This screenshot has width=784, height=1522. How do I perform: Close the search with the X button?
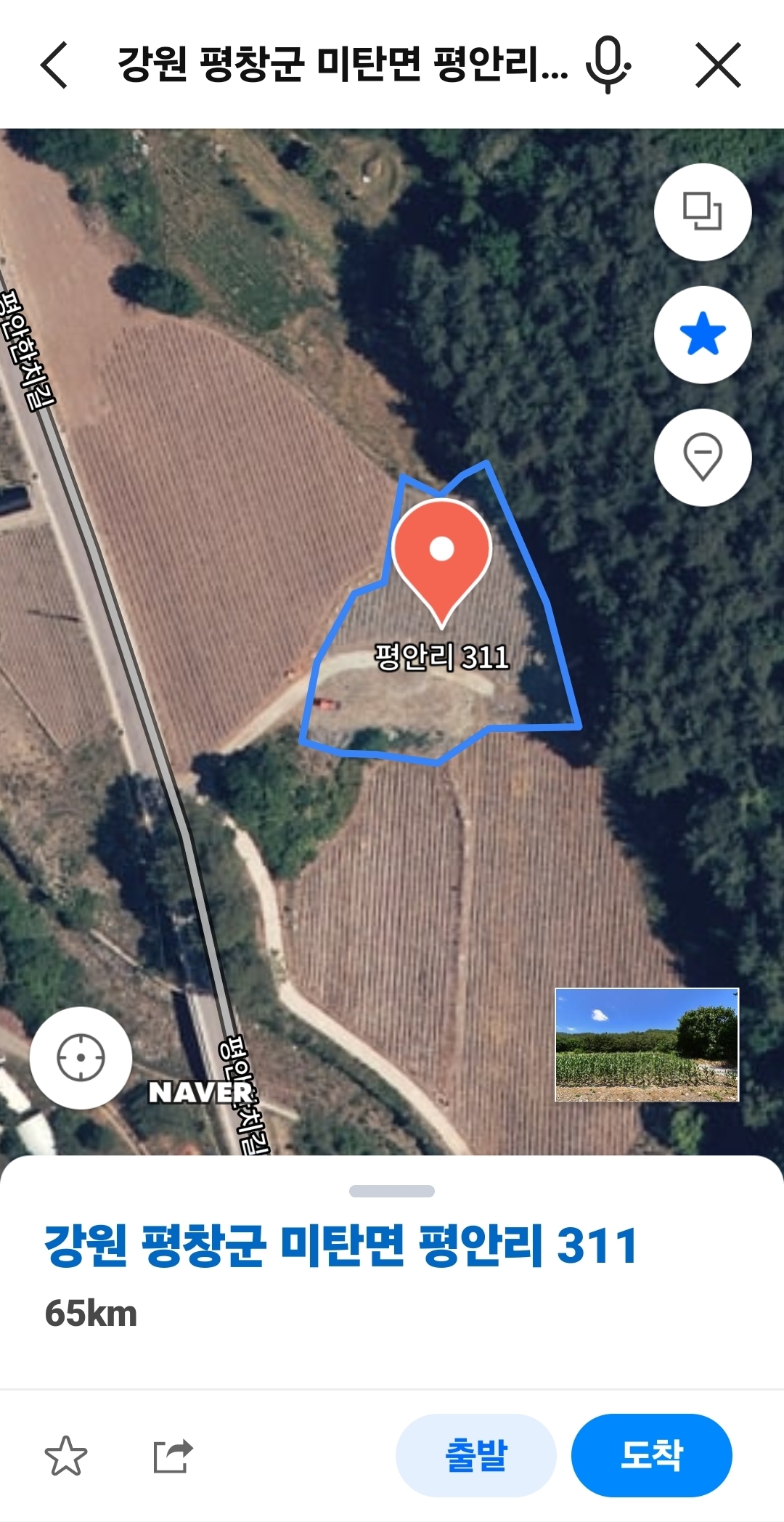click(718, 65)
